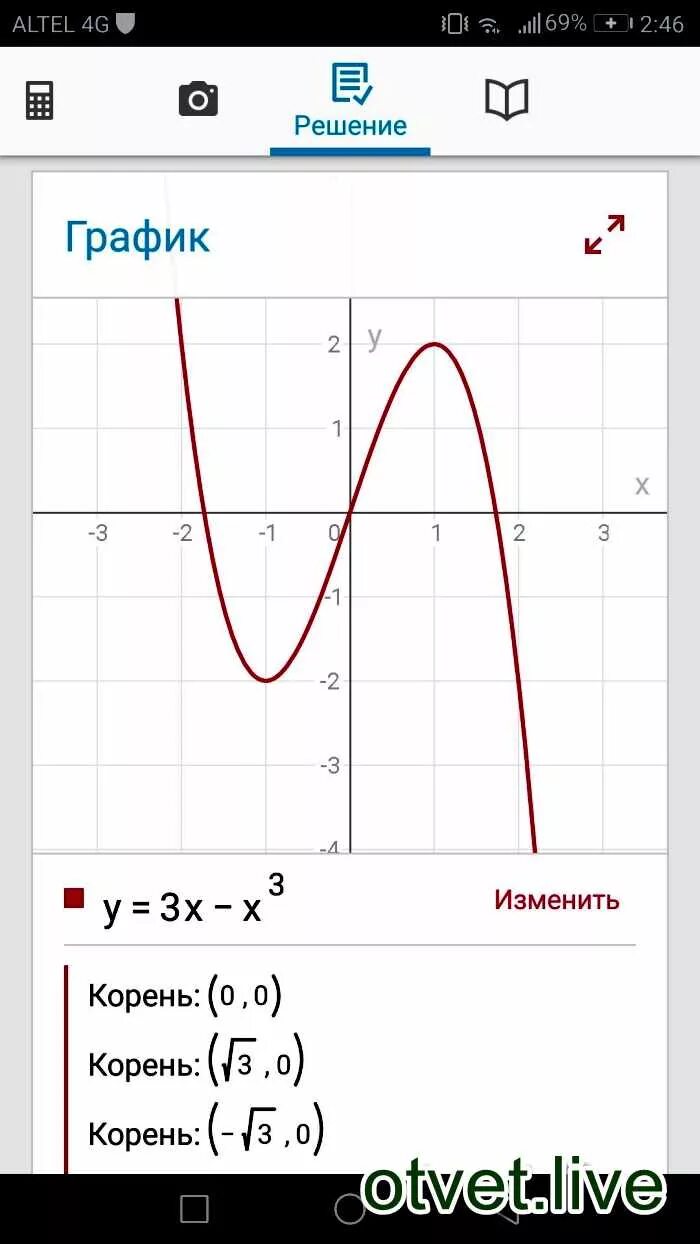Switch to the camera tab
The image size is (700, 1244).
pyautogui.click(x=198, y=99)
